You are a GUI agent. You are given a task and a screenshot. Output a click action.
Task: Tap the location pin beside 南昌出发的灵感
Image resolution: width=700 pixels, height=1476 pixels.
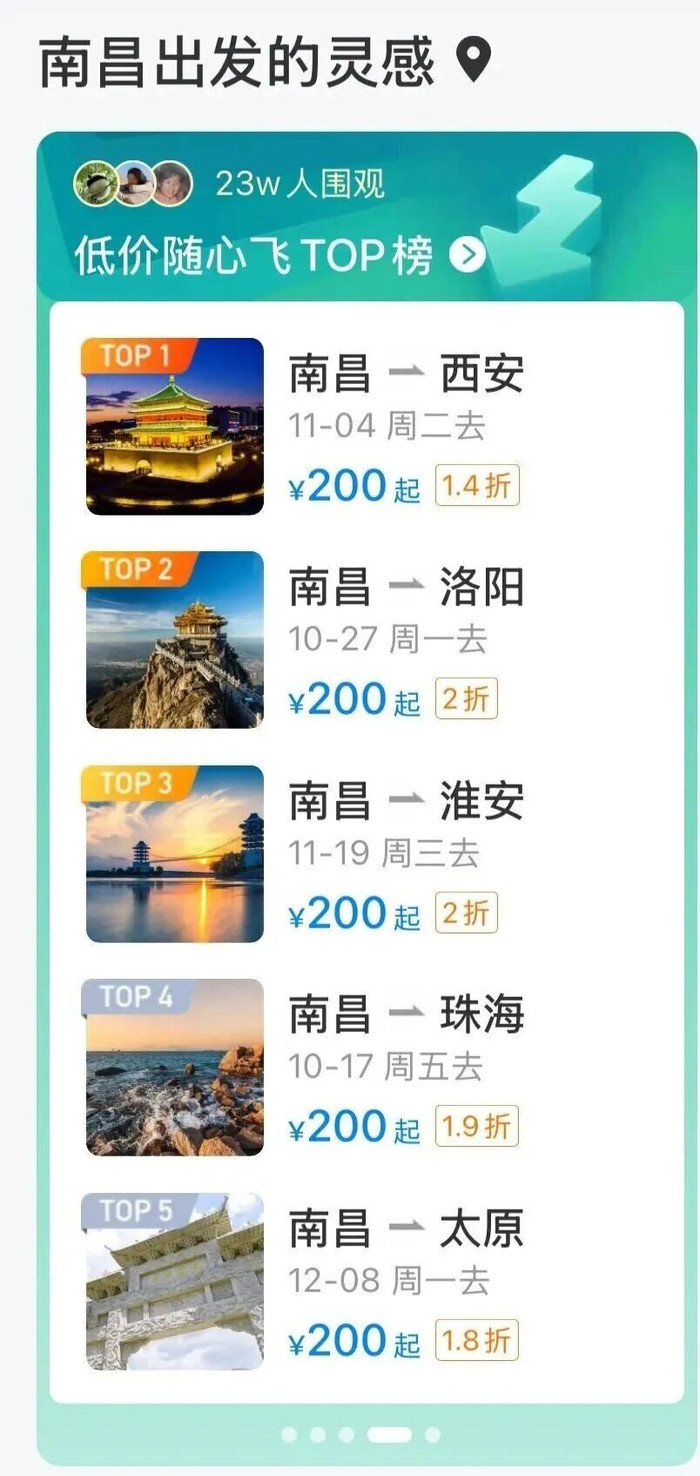tap(473, 62)
